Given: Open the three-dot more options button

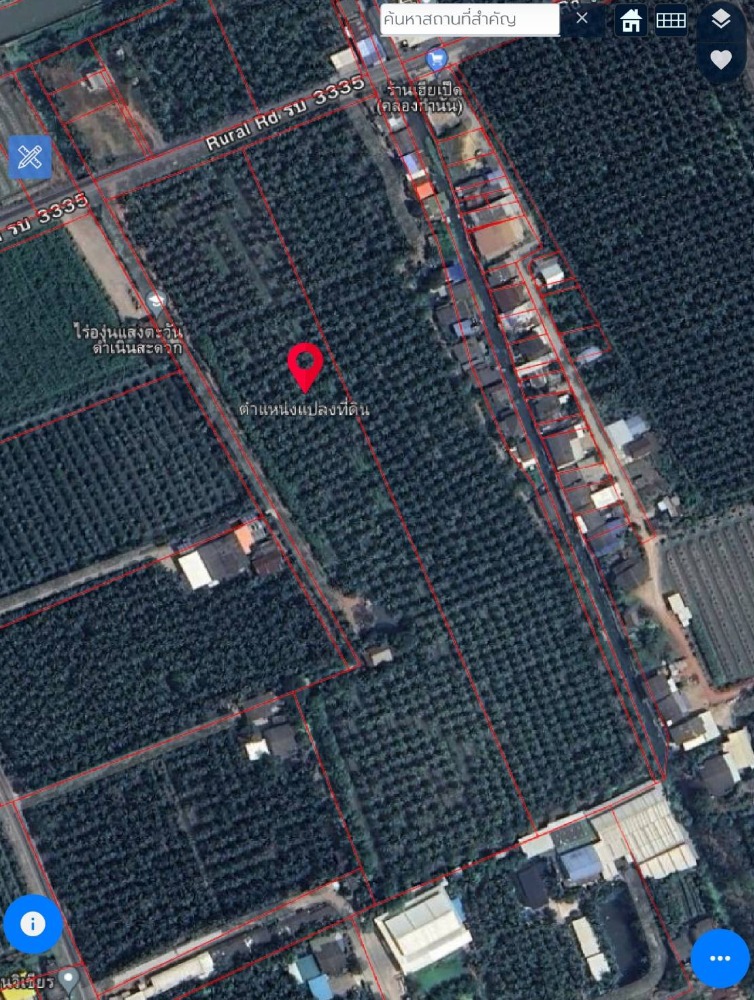Looking at the screenshot, I should tap(720, 958).
